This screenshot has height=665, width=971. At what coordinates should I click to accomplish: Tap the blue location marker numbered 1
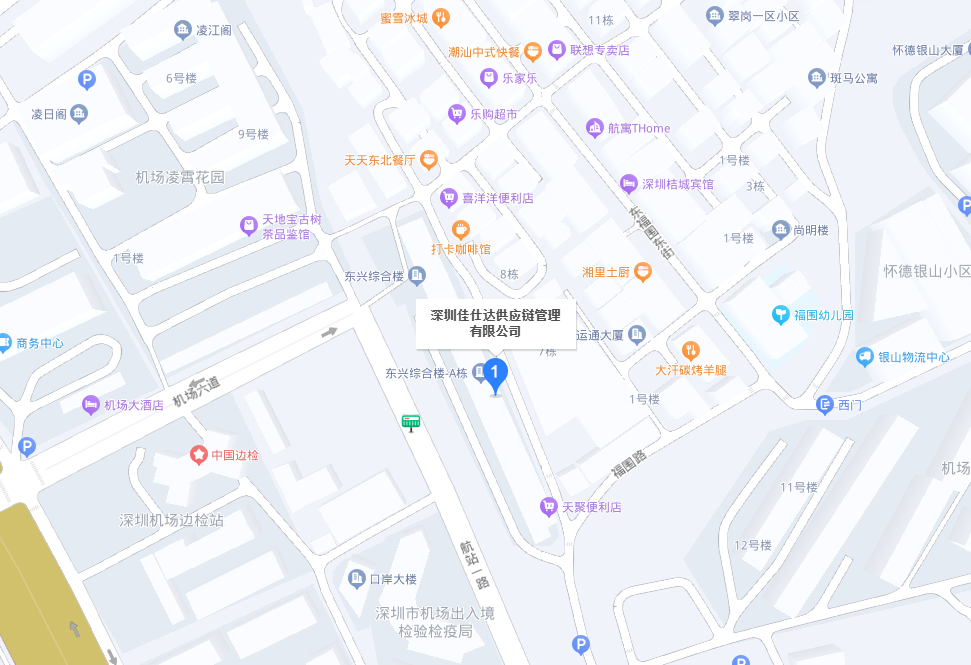tap(495, 374)
